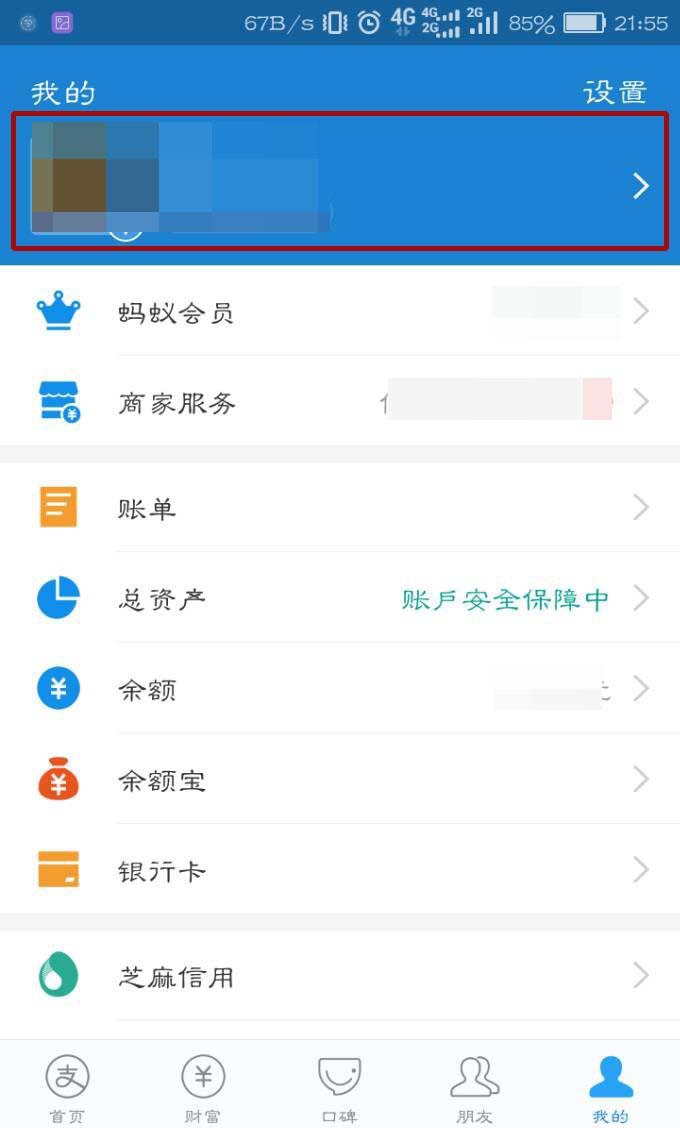Check 余额 balance row

[x=340, y=689]
